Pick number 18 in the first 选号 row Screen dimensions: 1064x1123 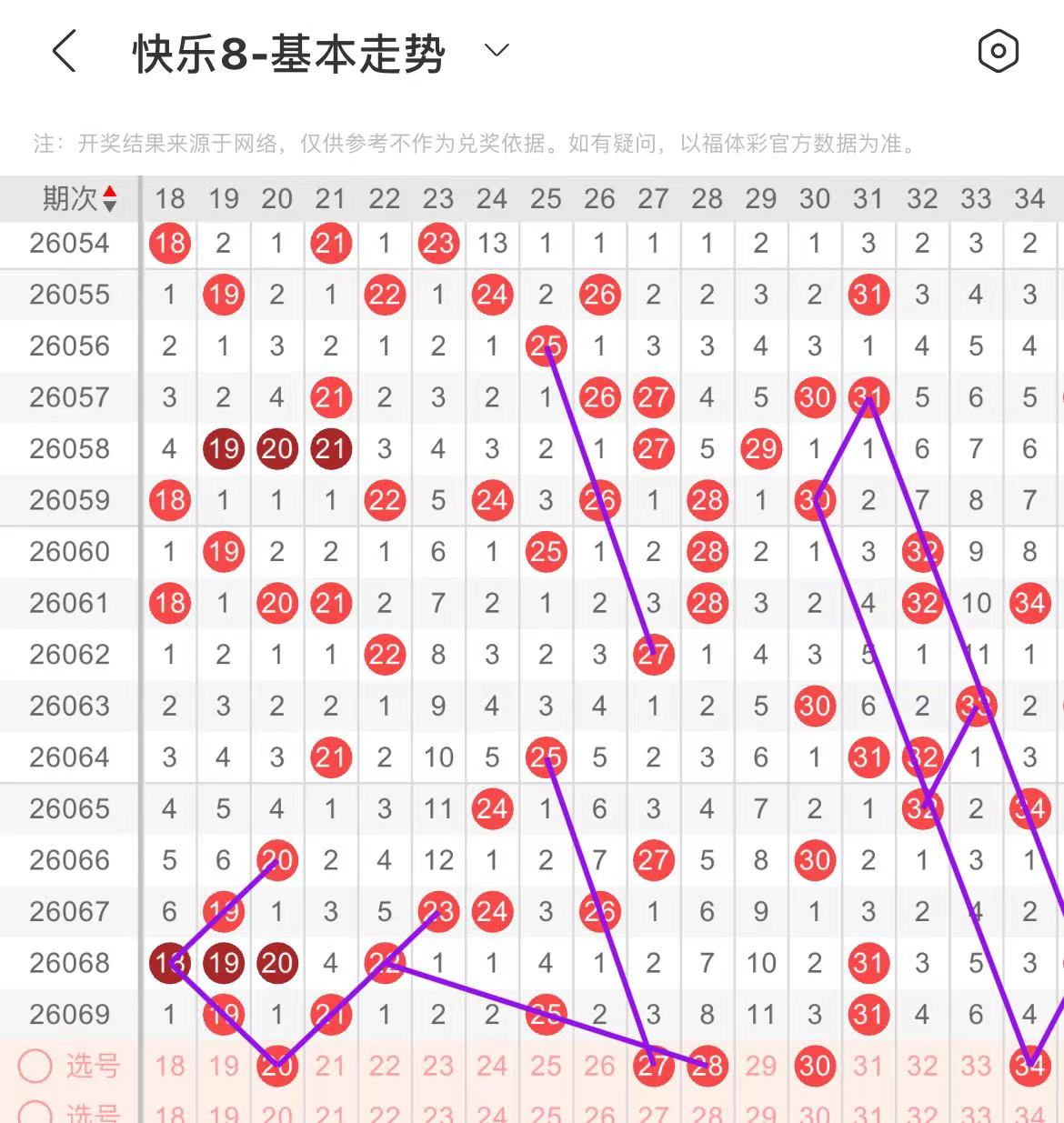pos(170,1066)
